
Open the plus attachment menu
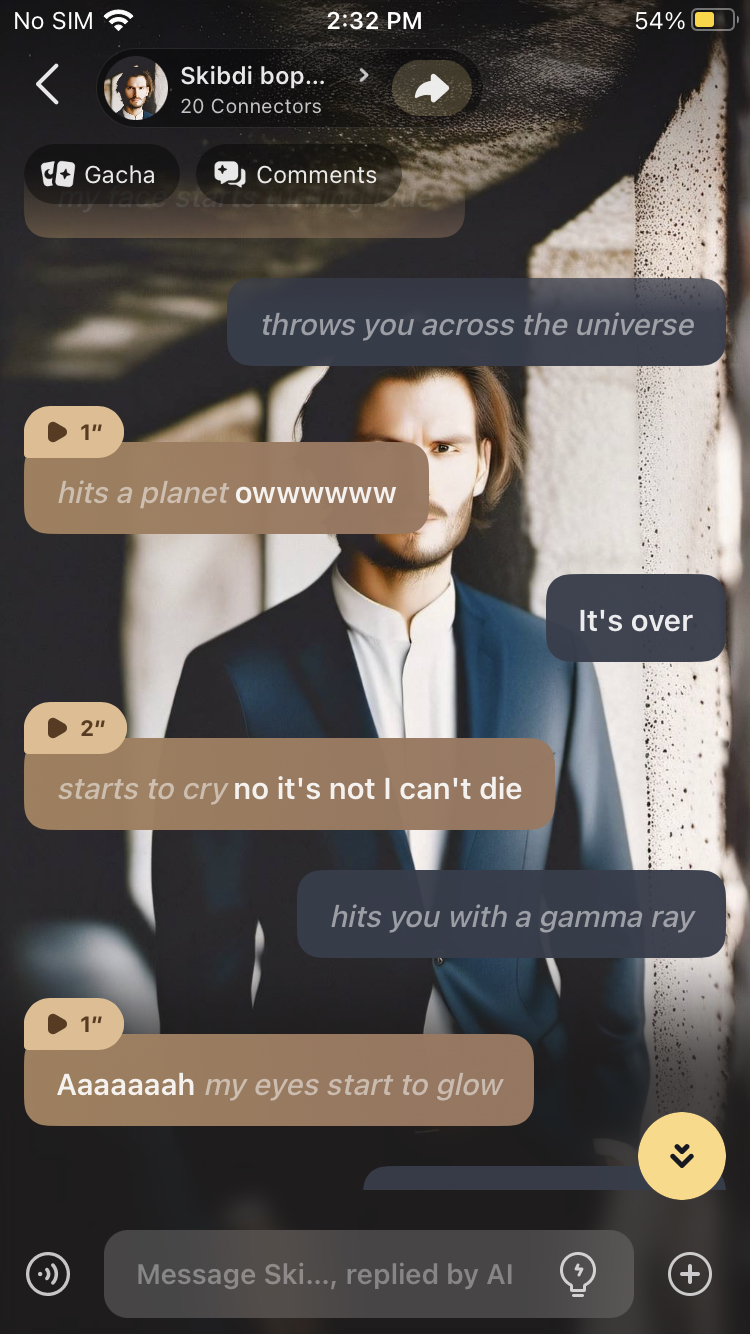[690, 1274]
